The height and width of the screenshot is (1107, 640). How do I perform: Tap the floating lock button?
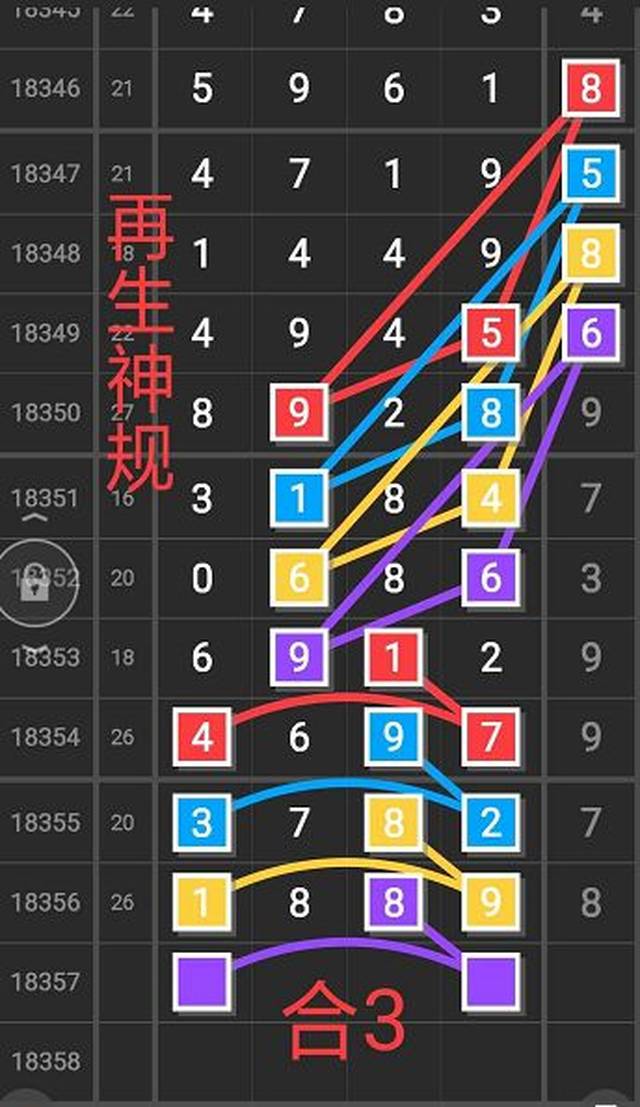tap(35, 583)
